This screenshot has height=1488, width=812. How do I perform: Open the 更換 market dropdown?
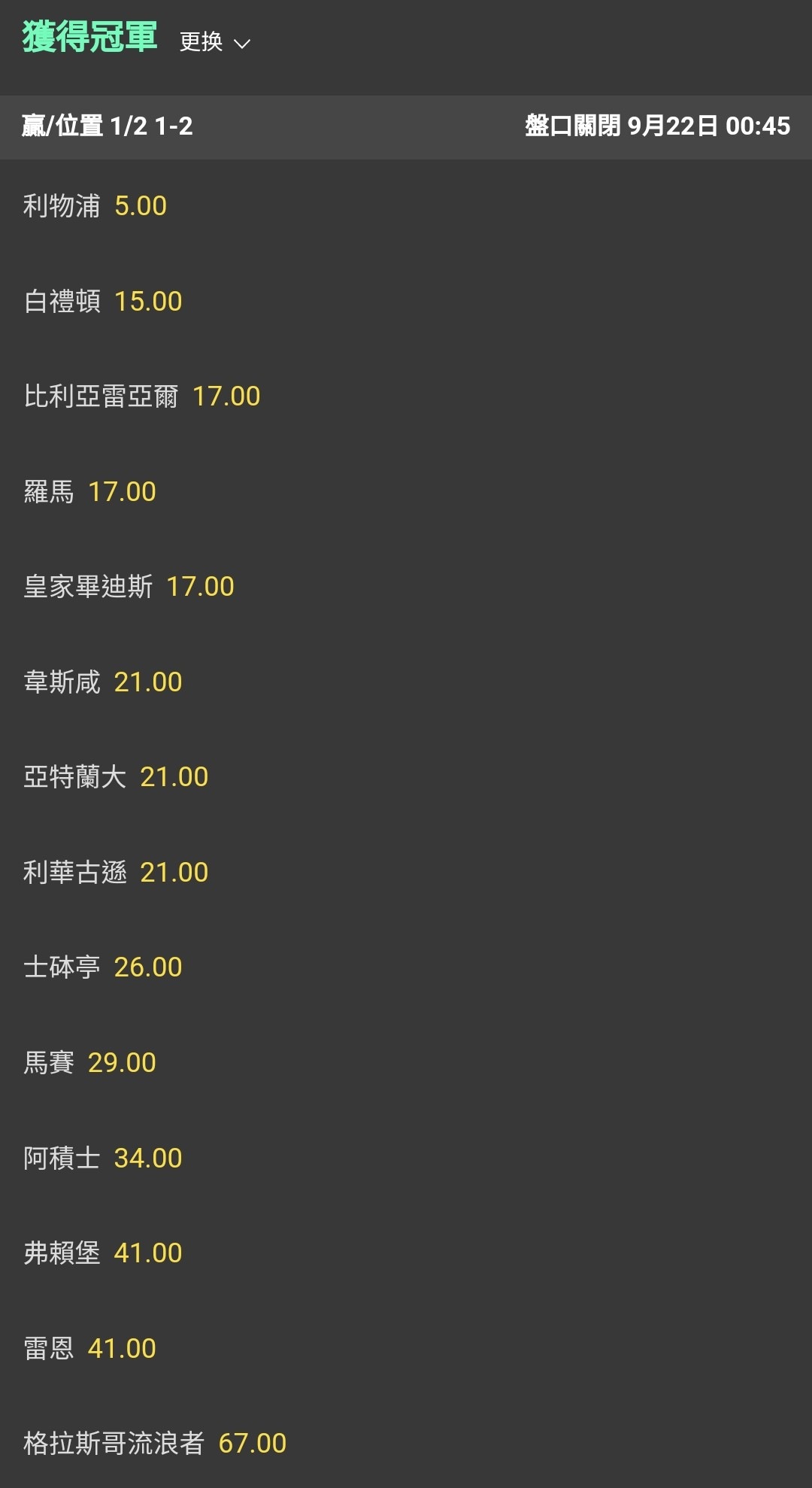[x=214, y=42]
